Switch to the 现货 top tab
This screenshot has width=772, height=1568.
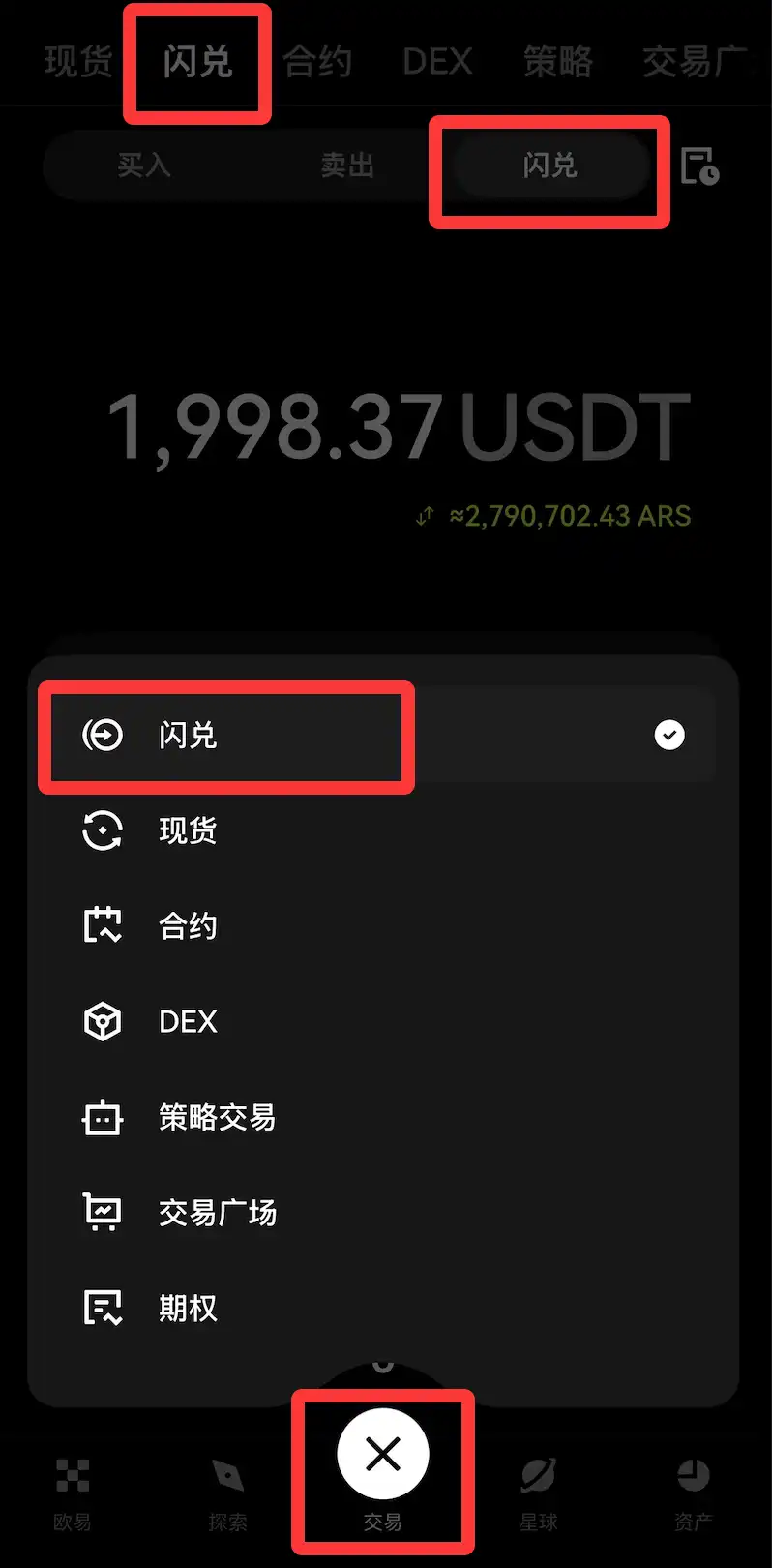(x=78, y=62)
